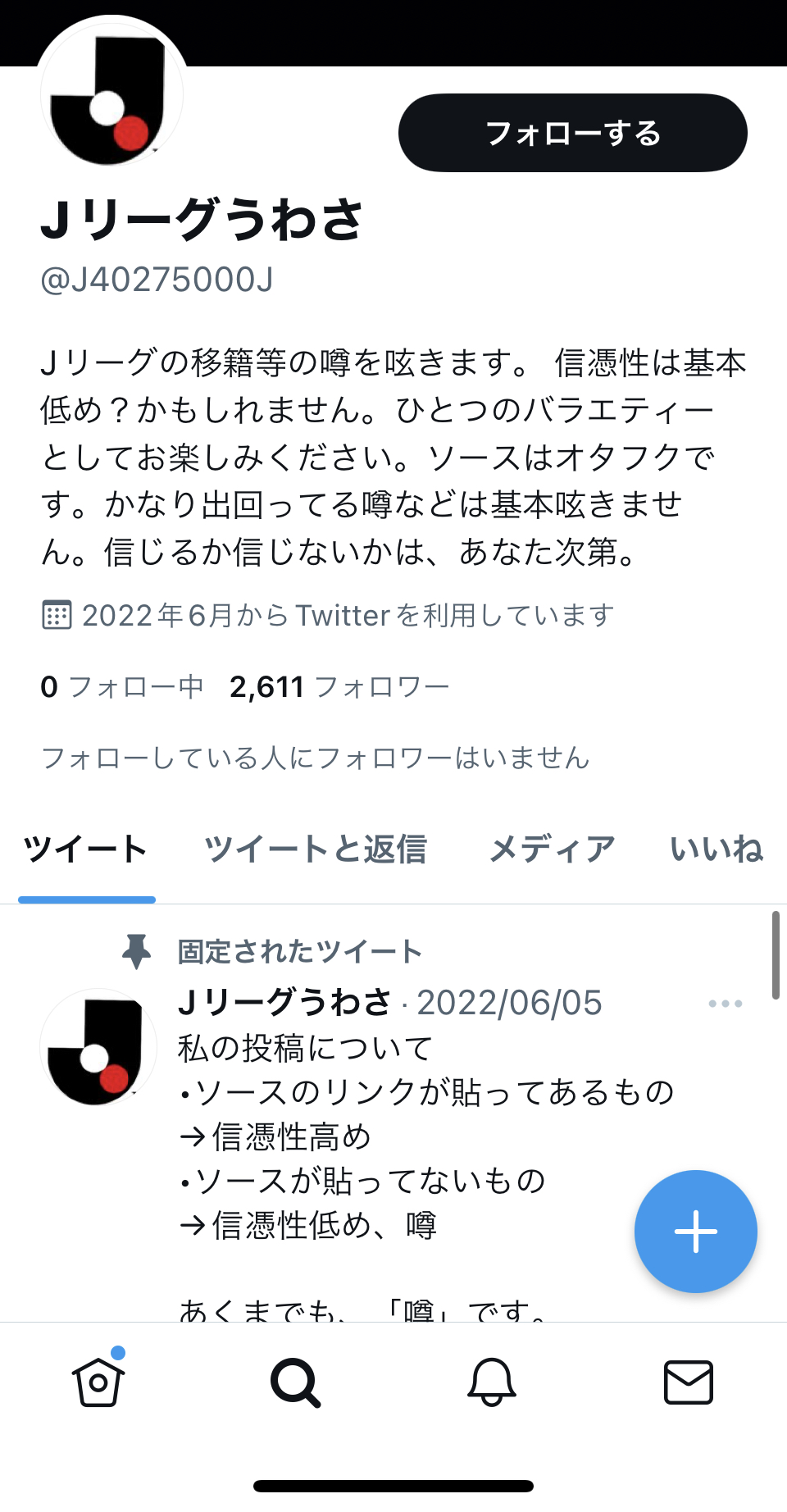Open the notifications bell
Image resolution: width=787 pixels, height=1512 pixels.
coord(492,1382)
